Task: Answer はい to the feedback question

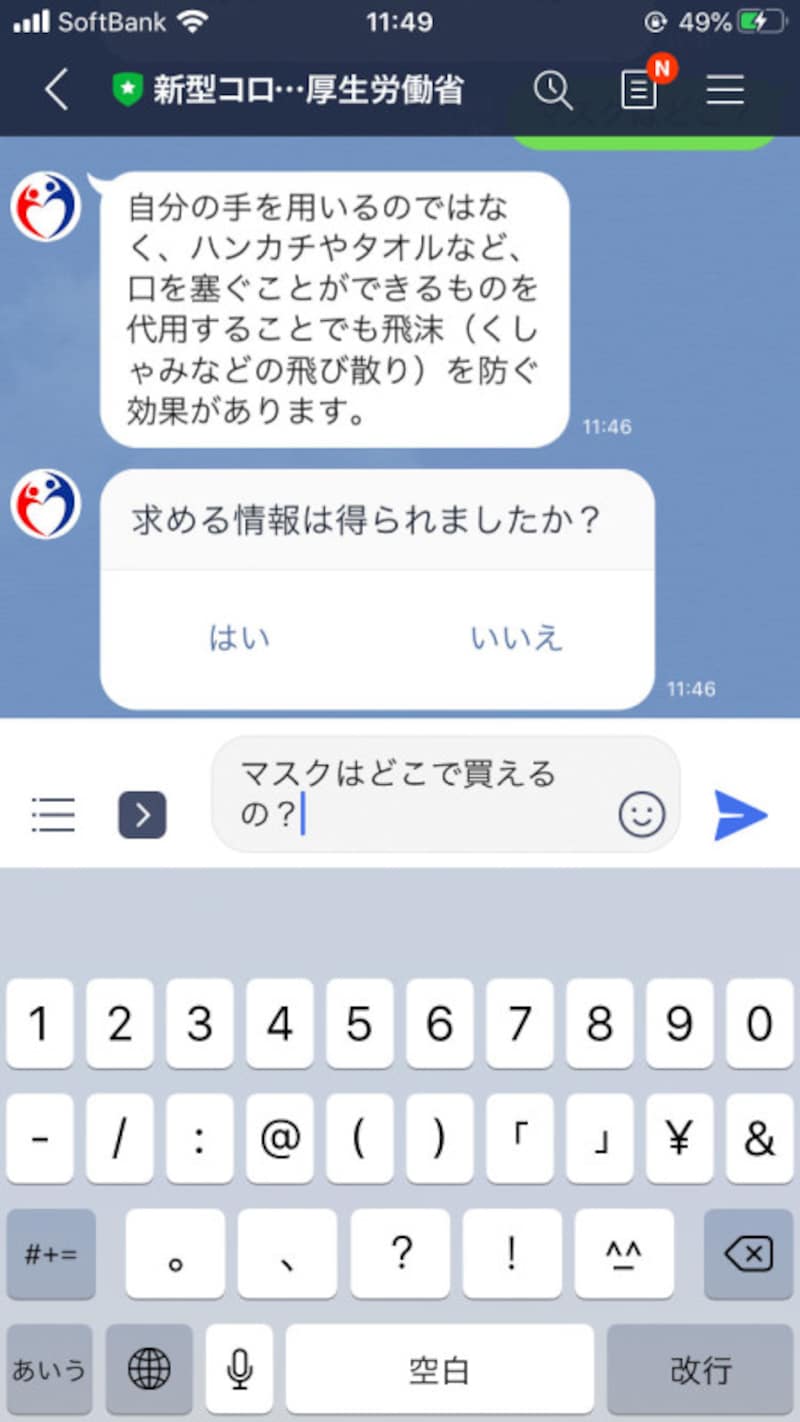Action: tap(239, 637)
